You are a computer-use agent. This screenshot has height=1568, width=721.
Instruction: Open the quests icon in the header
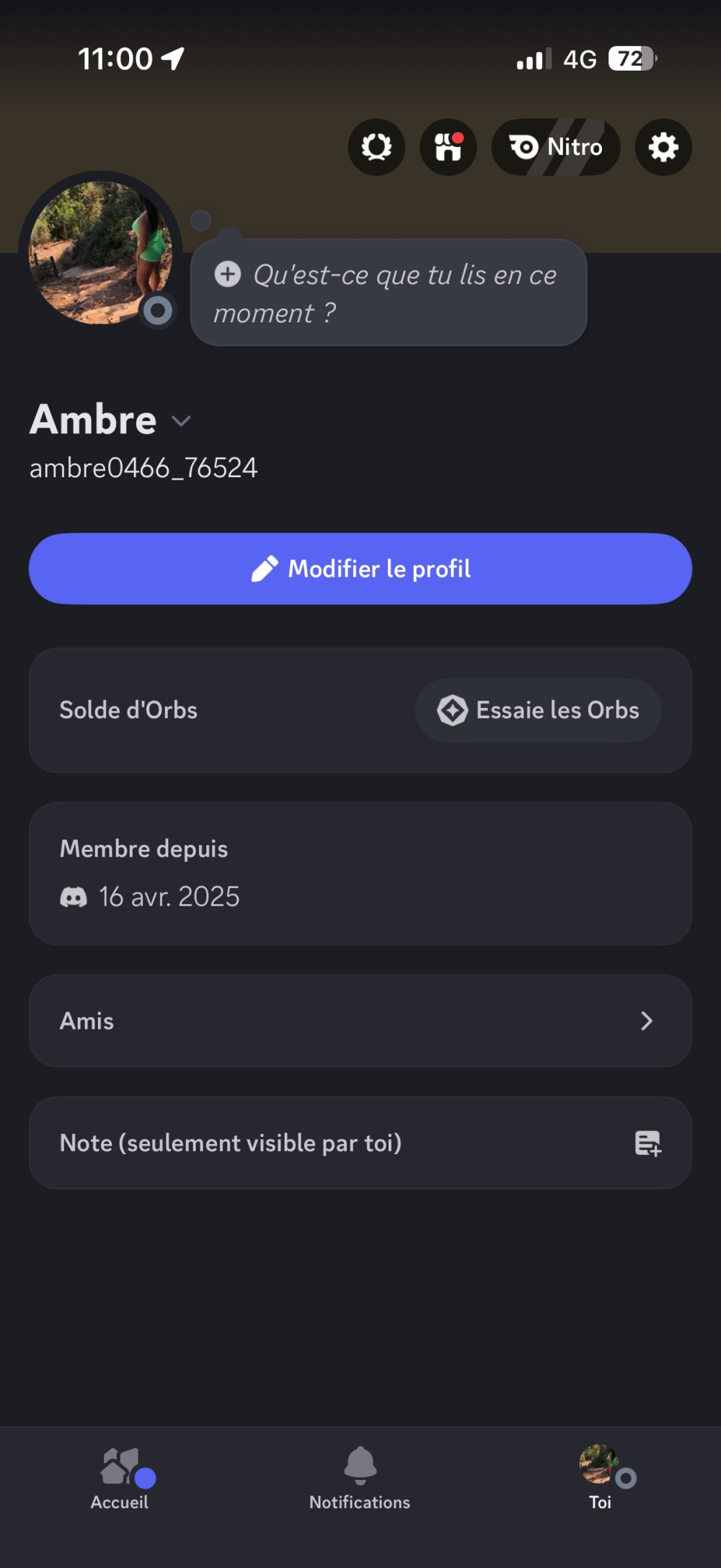376,147
